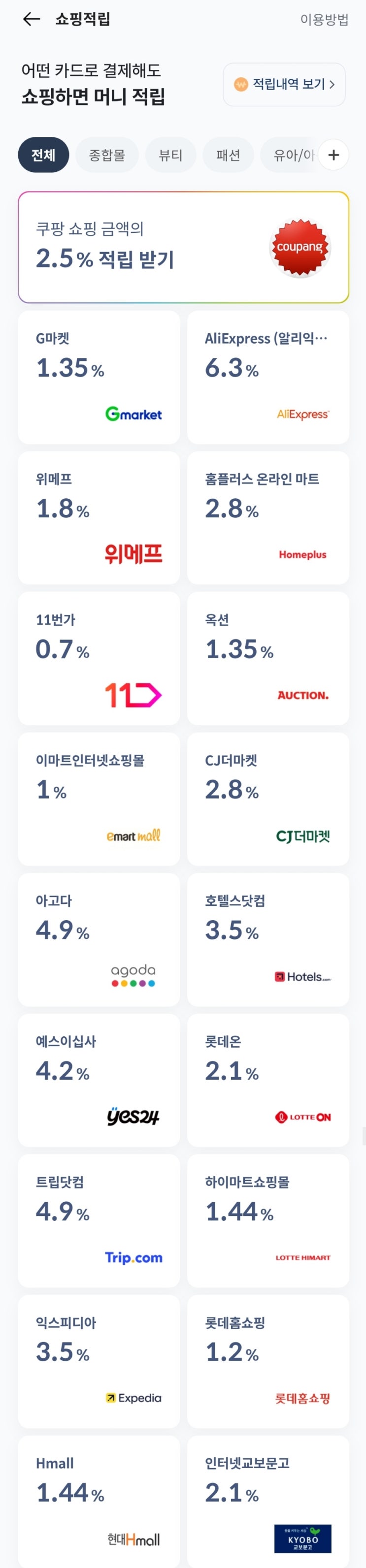The height and width of the screenshot is (1568, 366).
Task: Select the 전체 category chip
Action: point(43,155)
